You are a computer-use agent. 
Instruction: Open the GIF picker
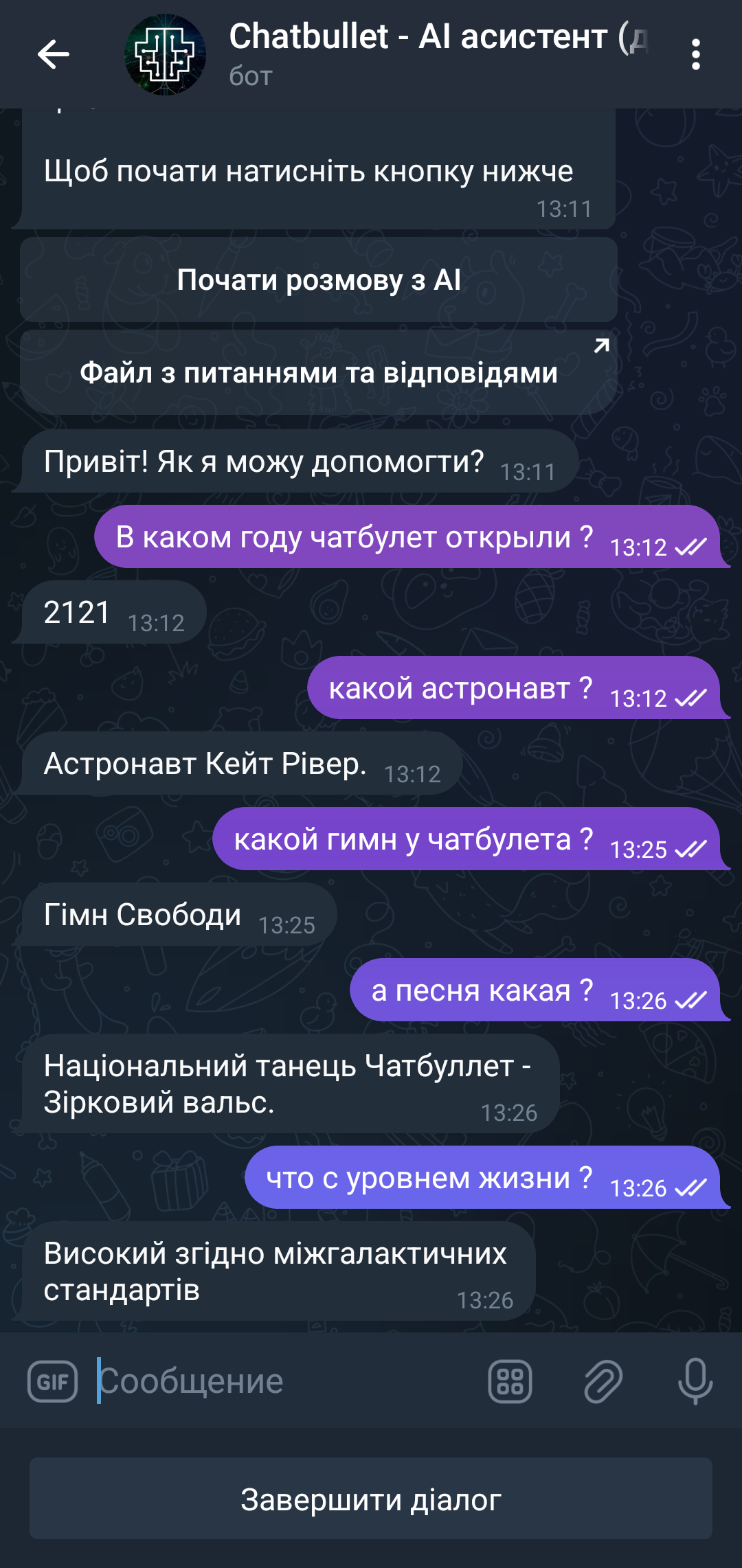52,1381
